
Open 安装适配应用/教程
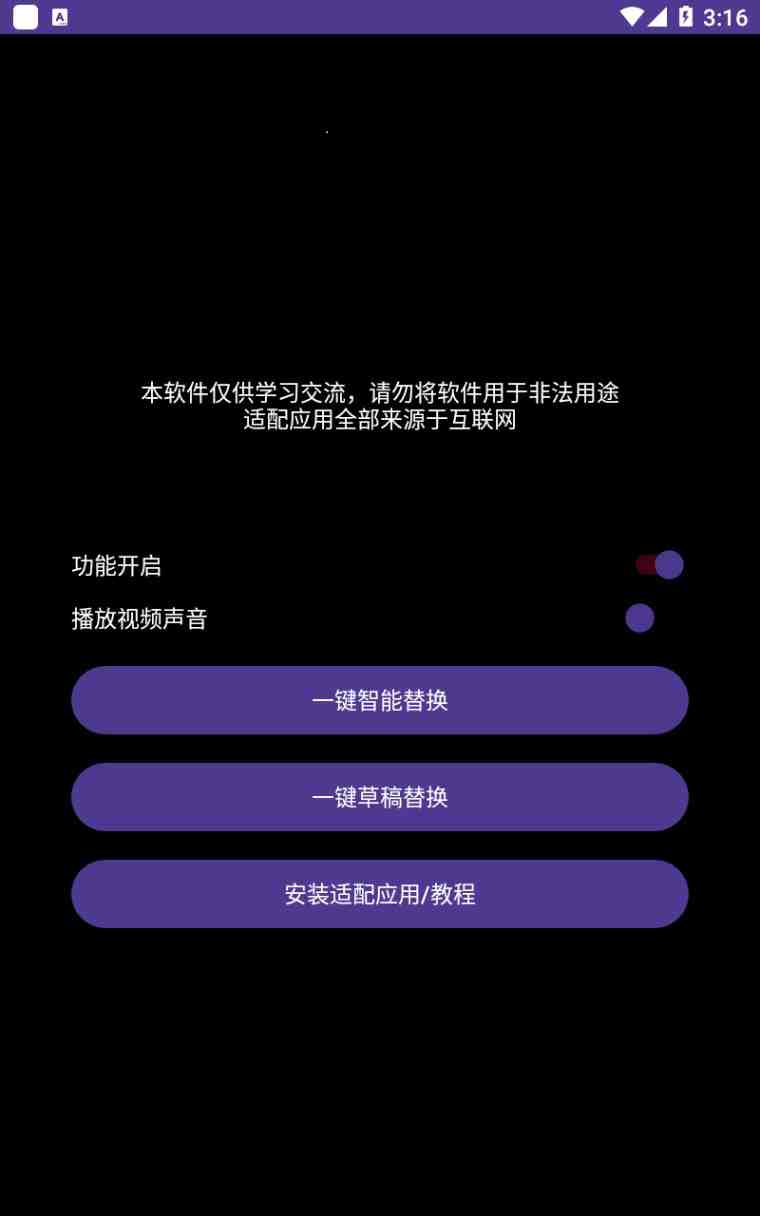tap(380, 894)
